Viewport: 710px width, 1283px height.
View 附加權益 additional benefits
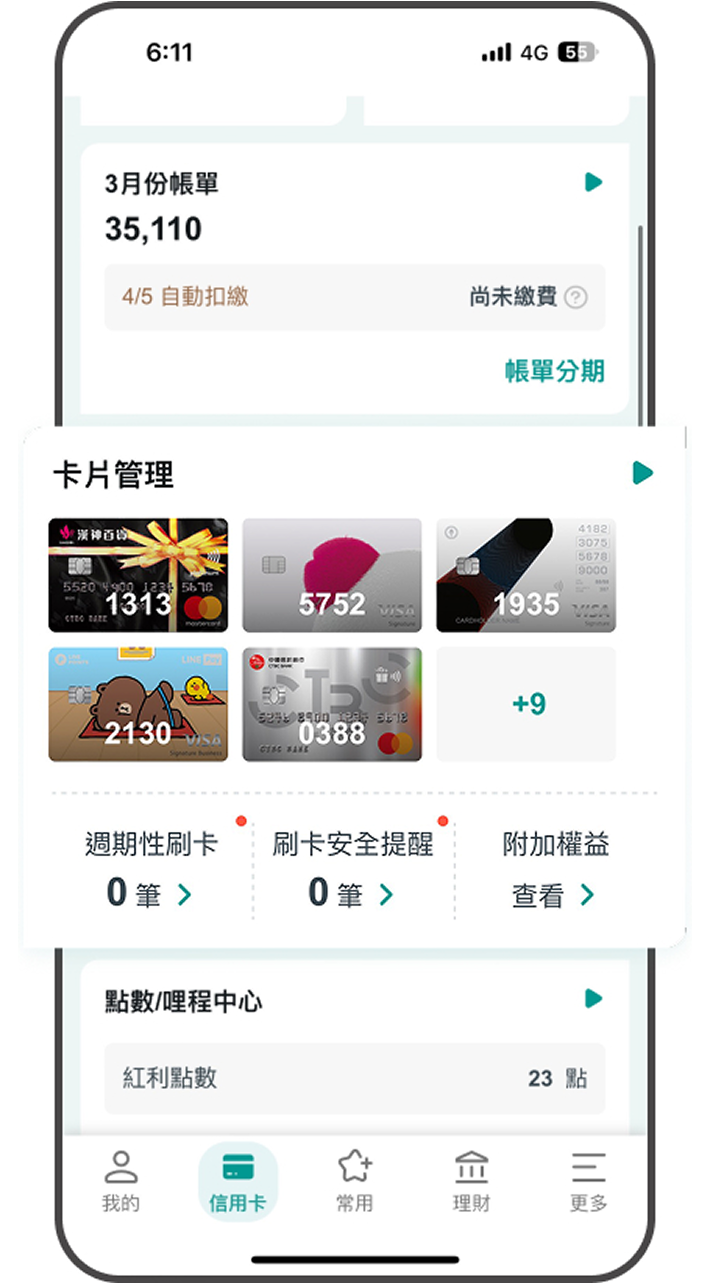(x=555, y=868)
